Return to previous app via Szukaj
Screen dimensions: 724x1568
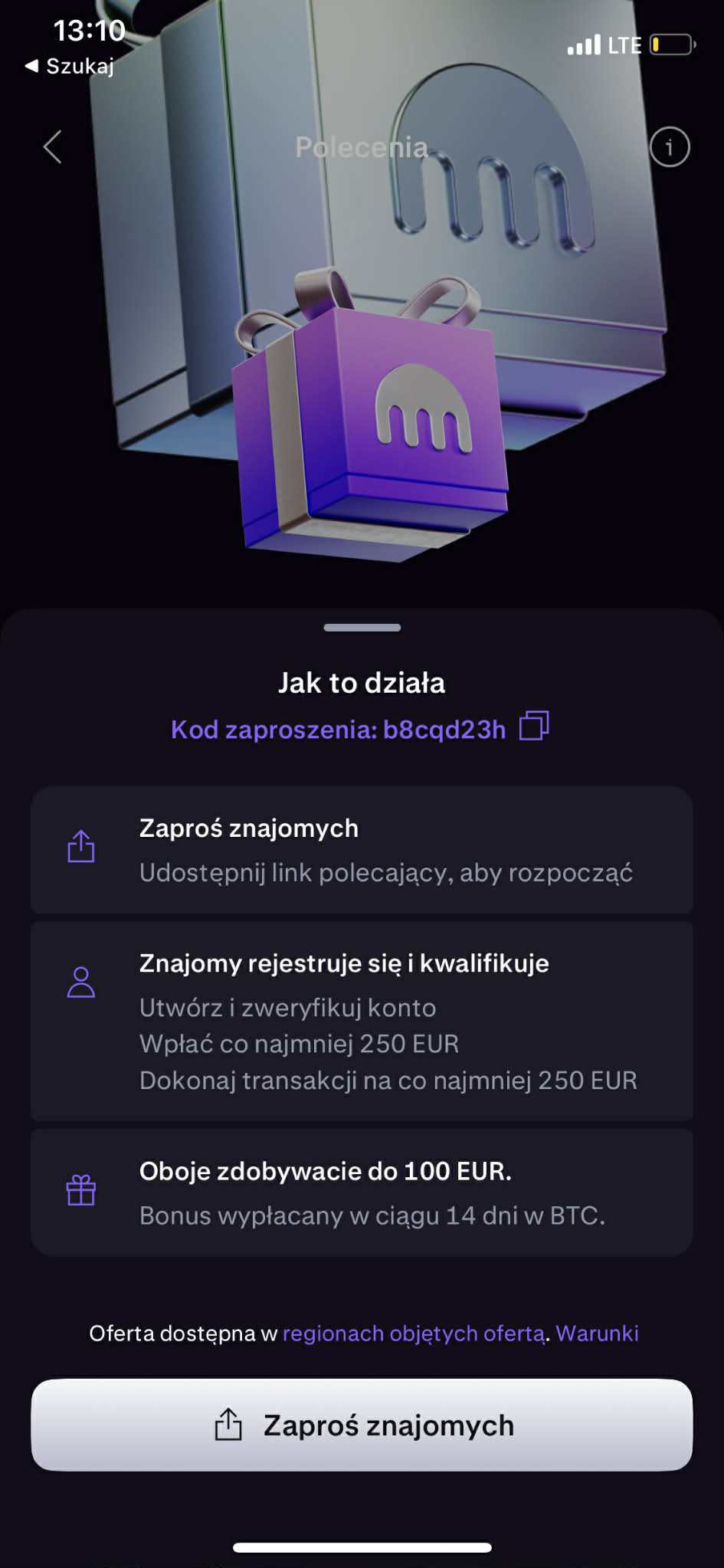pos(70,67)
